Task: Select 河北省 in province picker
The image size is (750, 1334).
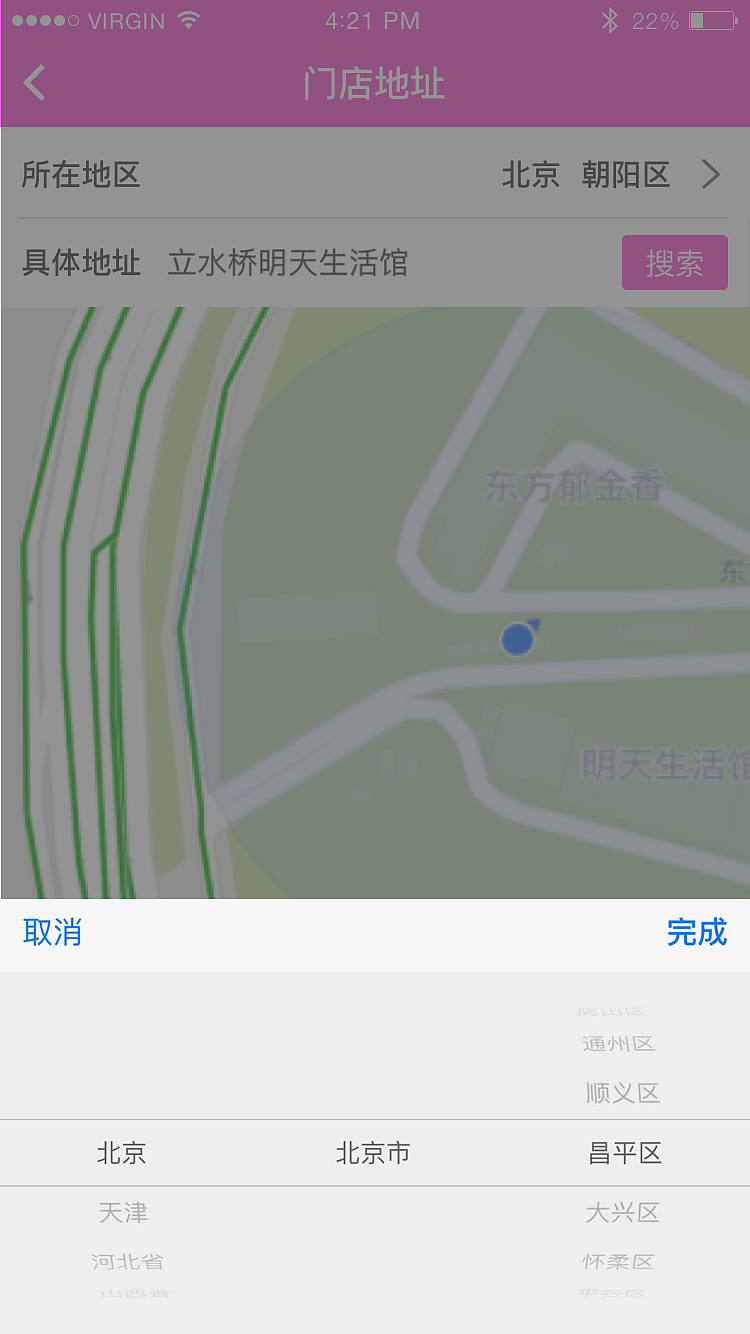Action: 127,1262
